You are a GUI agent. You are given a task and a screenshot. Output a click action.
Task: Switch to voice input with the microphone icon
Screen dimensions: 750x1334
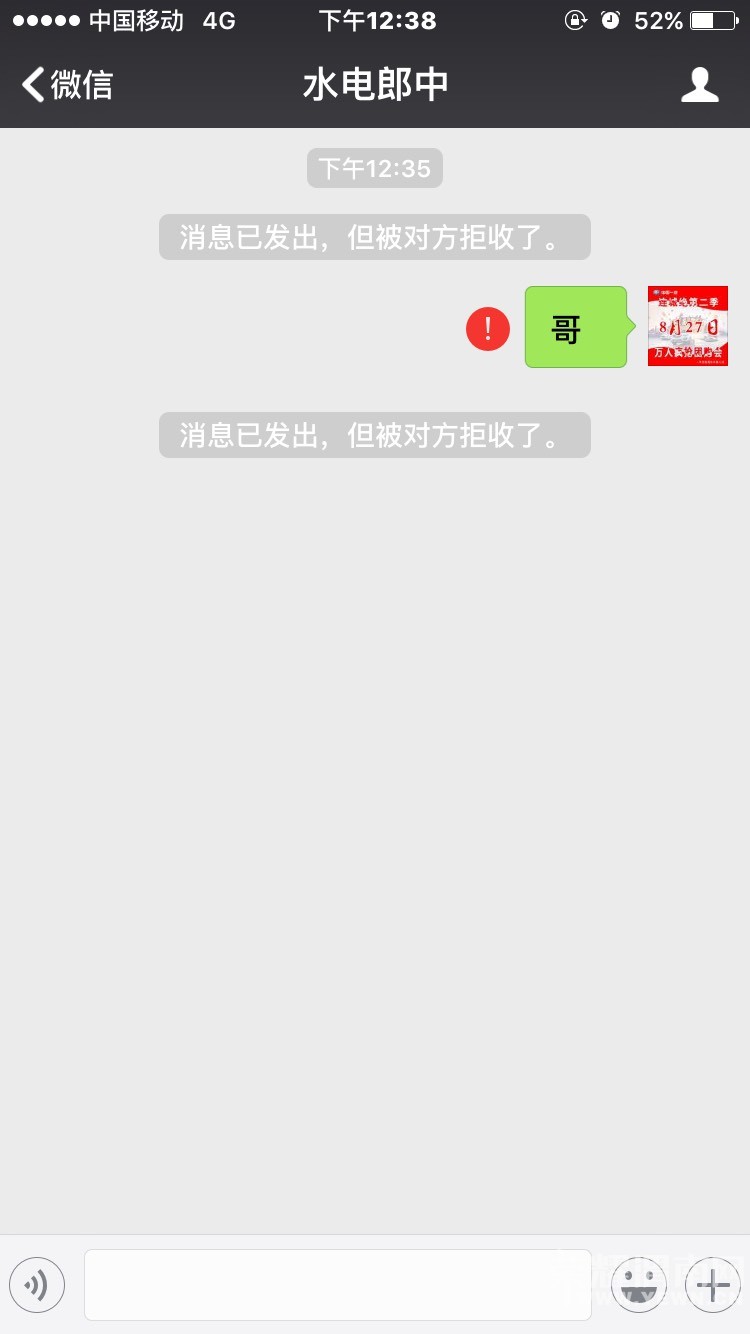37,1284
